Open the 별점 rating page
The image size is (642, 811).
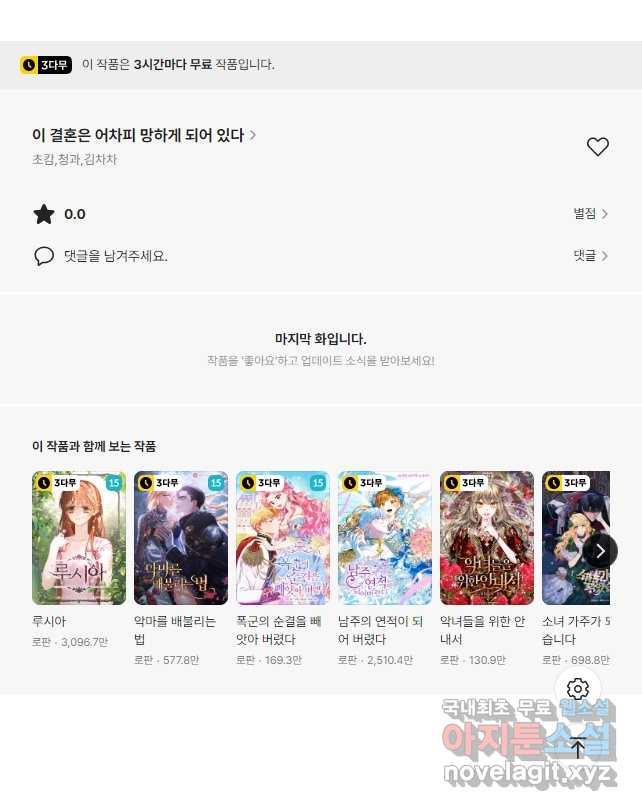[x=590, y=214]
